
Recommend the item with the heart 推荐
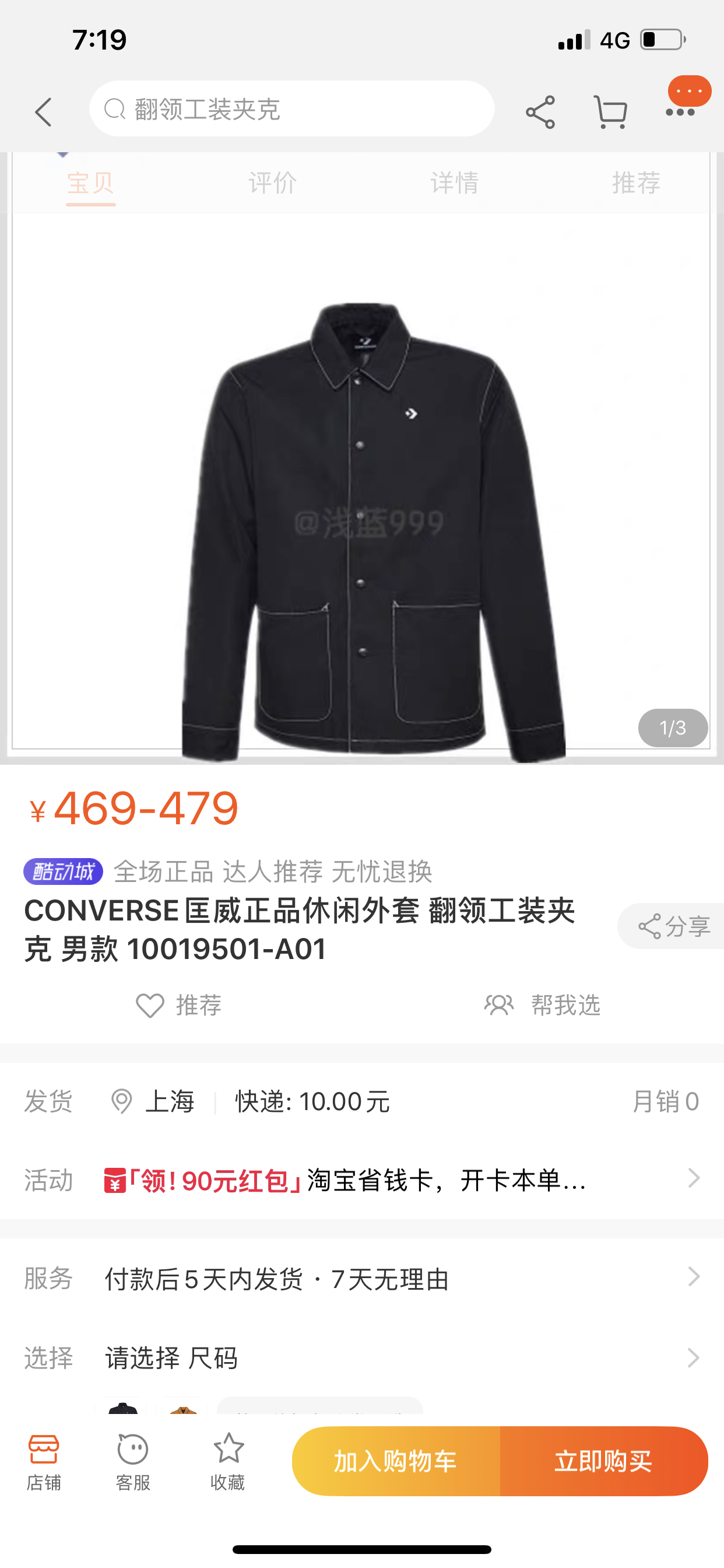point(179,1005)
